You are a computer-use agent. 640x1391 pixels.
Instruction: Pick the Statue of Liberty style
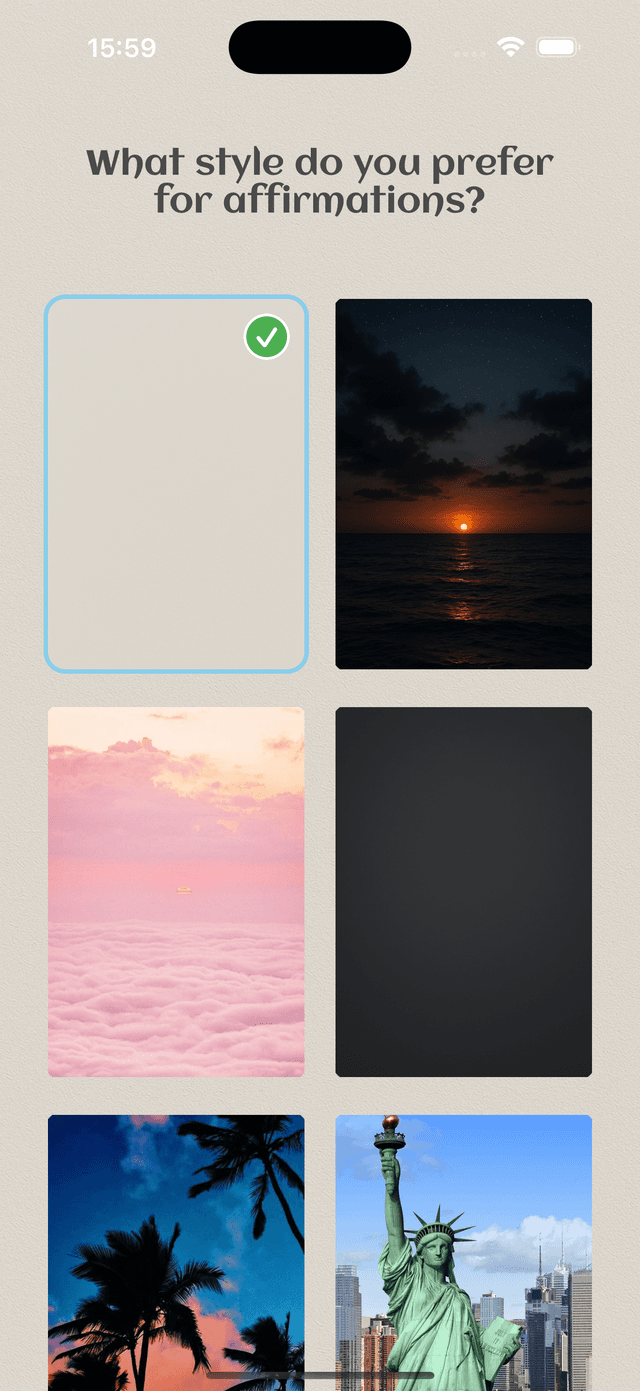[x=463, y=1250]
